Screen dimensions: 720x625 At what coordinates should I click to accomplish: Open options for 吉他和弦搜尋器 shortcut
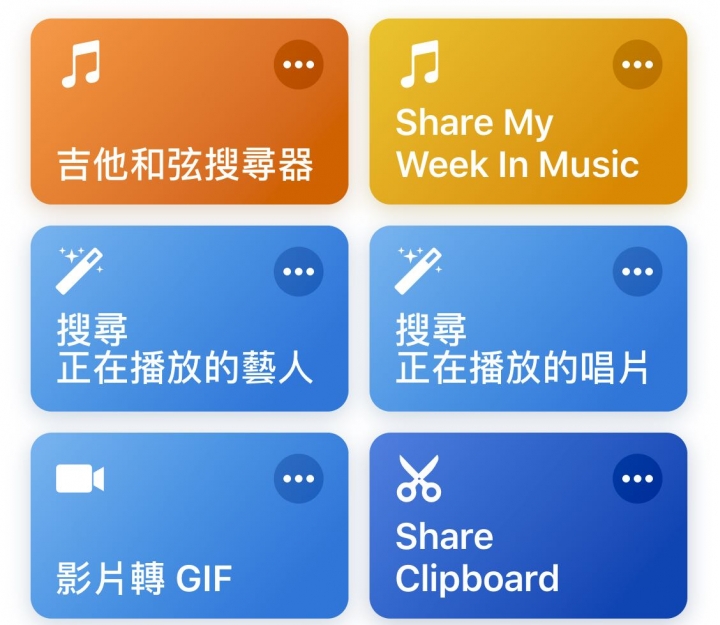(x=298, y=65)
